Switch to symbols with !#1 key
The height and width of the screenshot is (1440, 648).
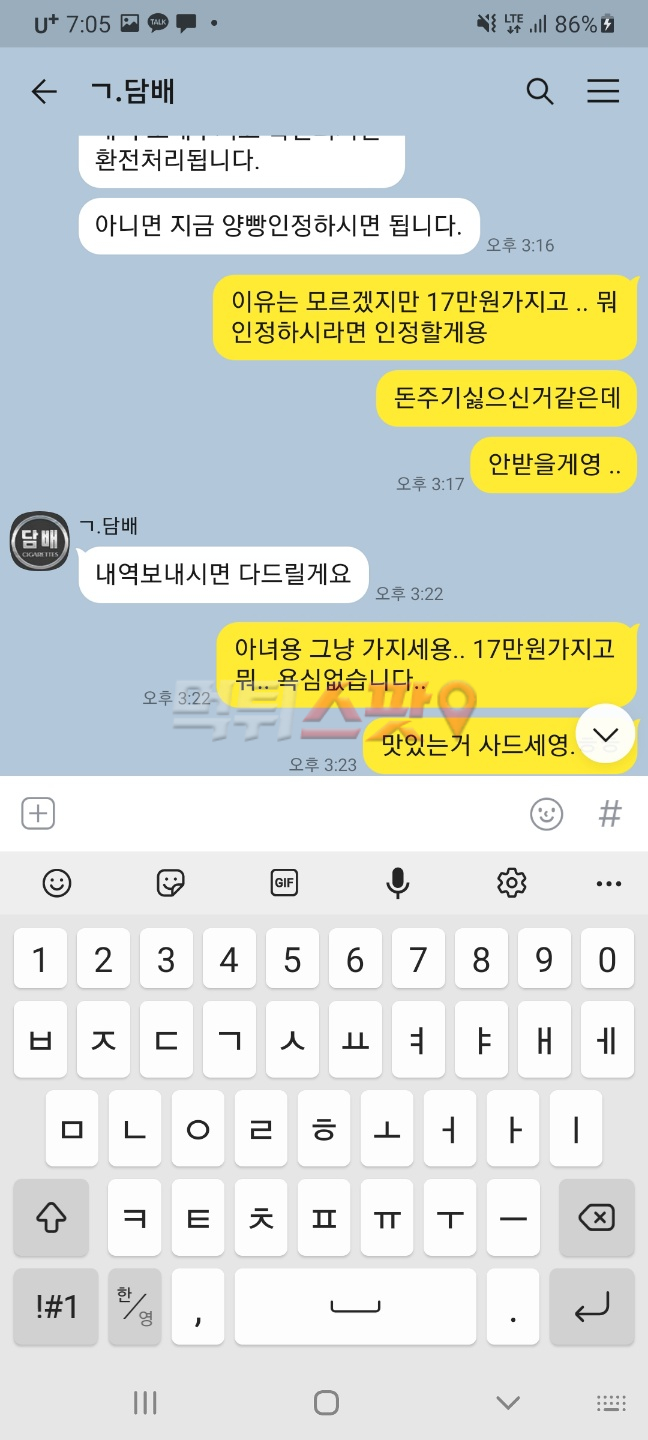(x=56, y=1306)
